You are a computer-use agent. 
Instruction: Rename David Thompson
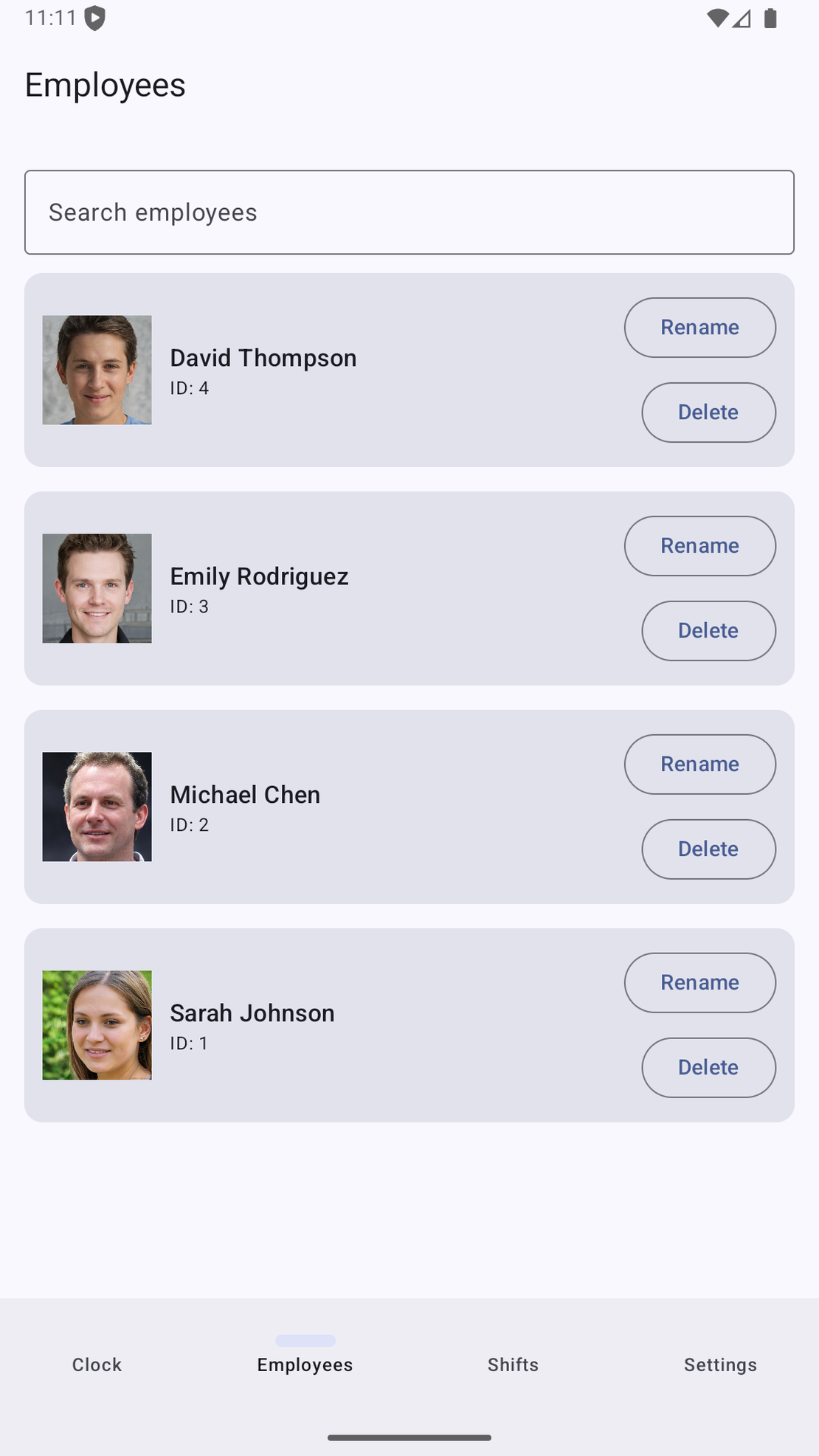pyautogui.click(x=699, y=328)
